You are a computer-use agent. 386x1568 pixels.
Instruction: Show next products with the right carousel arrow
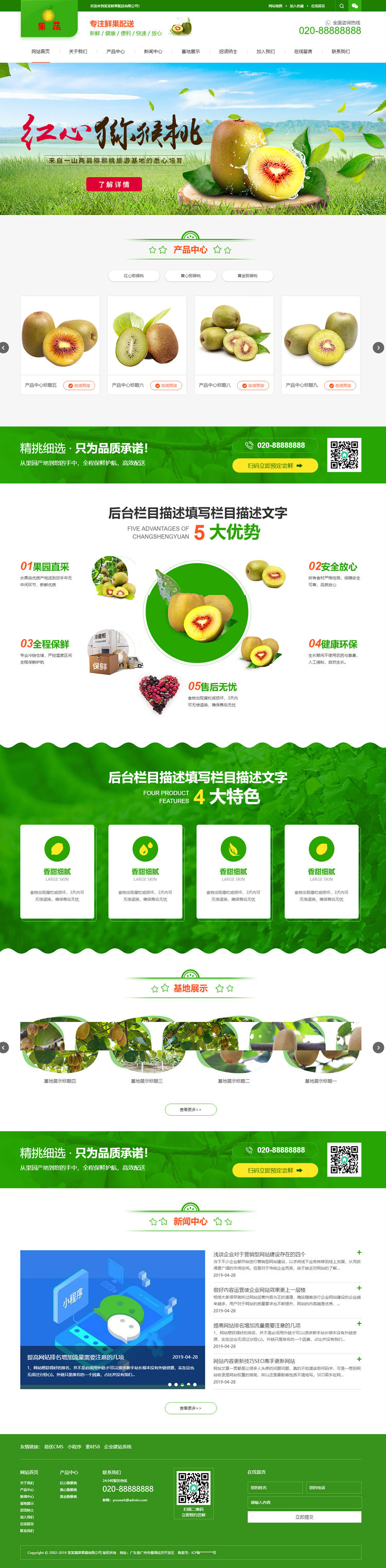pos(378,348)
